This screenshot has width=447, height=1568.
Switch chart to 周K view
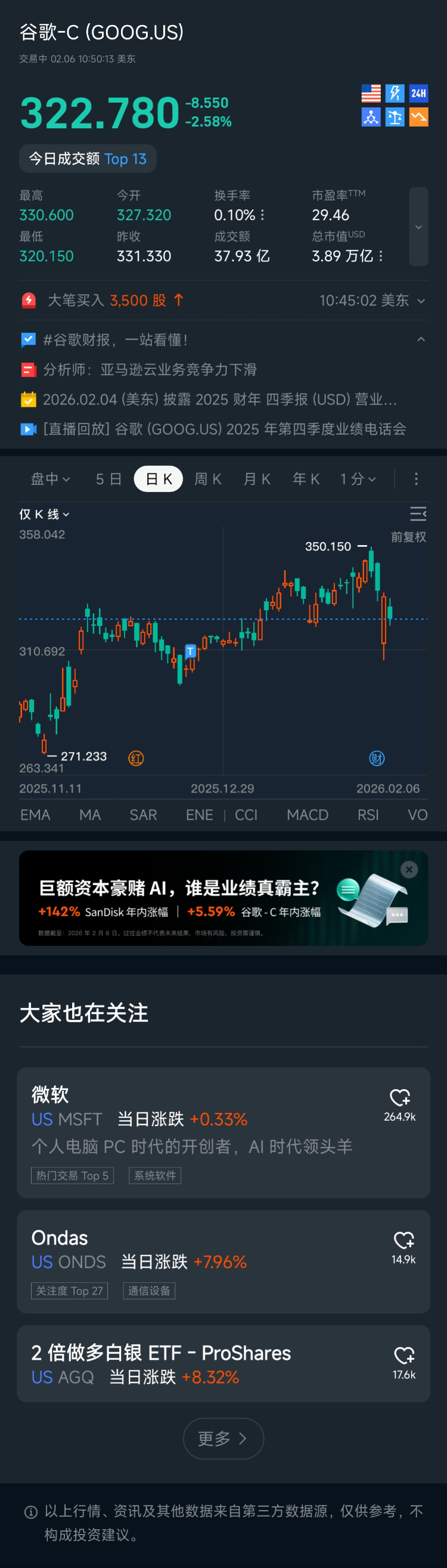207,479
